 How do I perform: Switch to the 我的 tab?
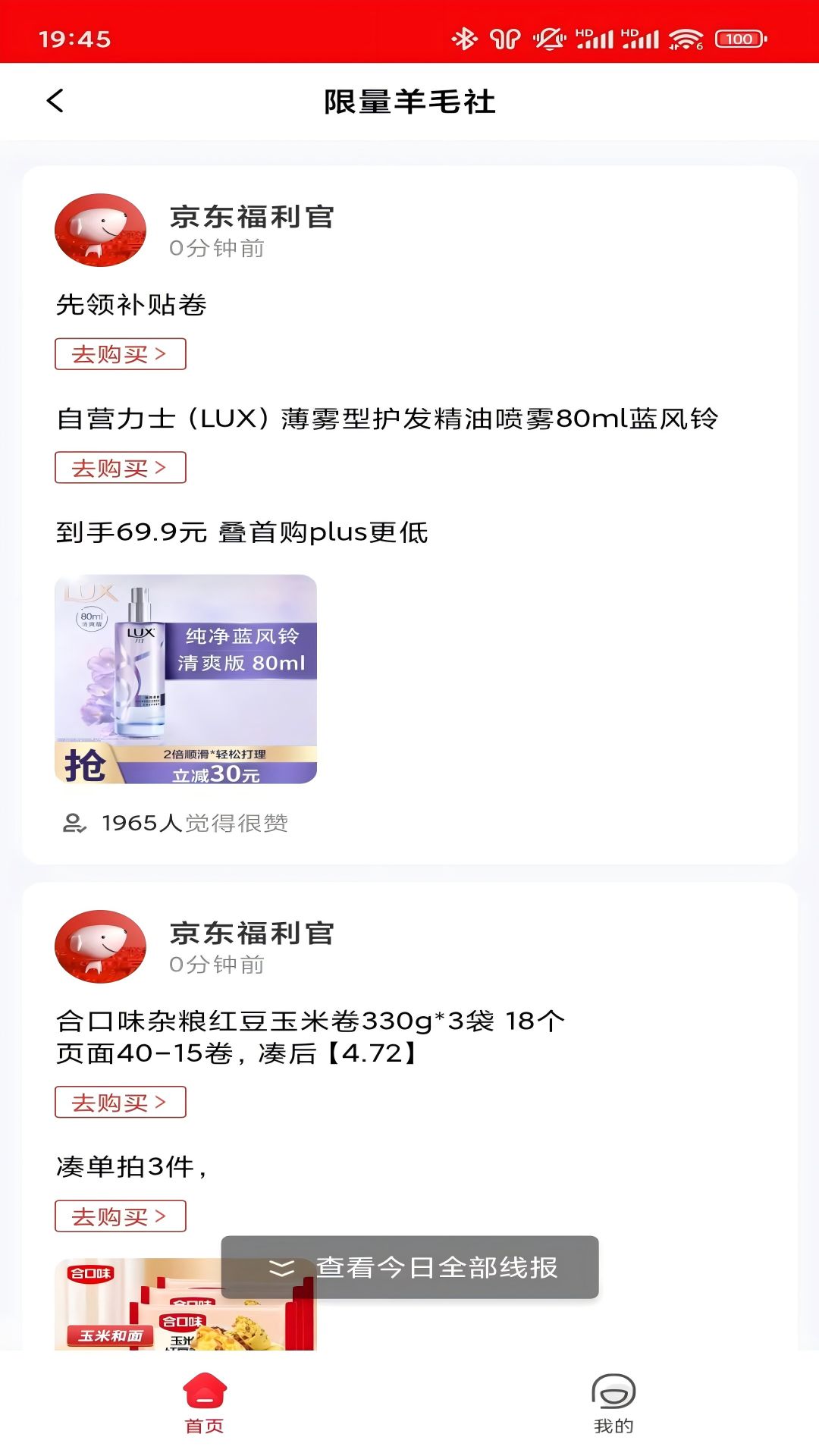[613, 1426]
